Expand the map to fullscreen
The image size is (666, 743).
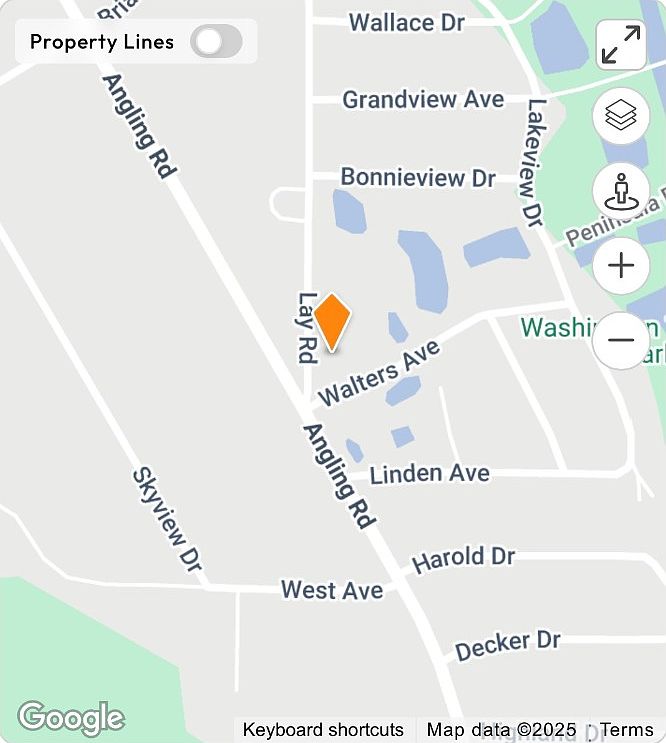[621, 45]
